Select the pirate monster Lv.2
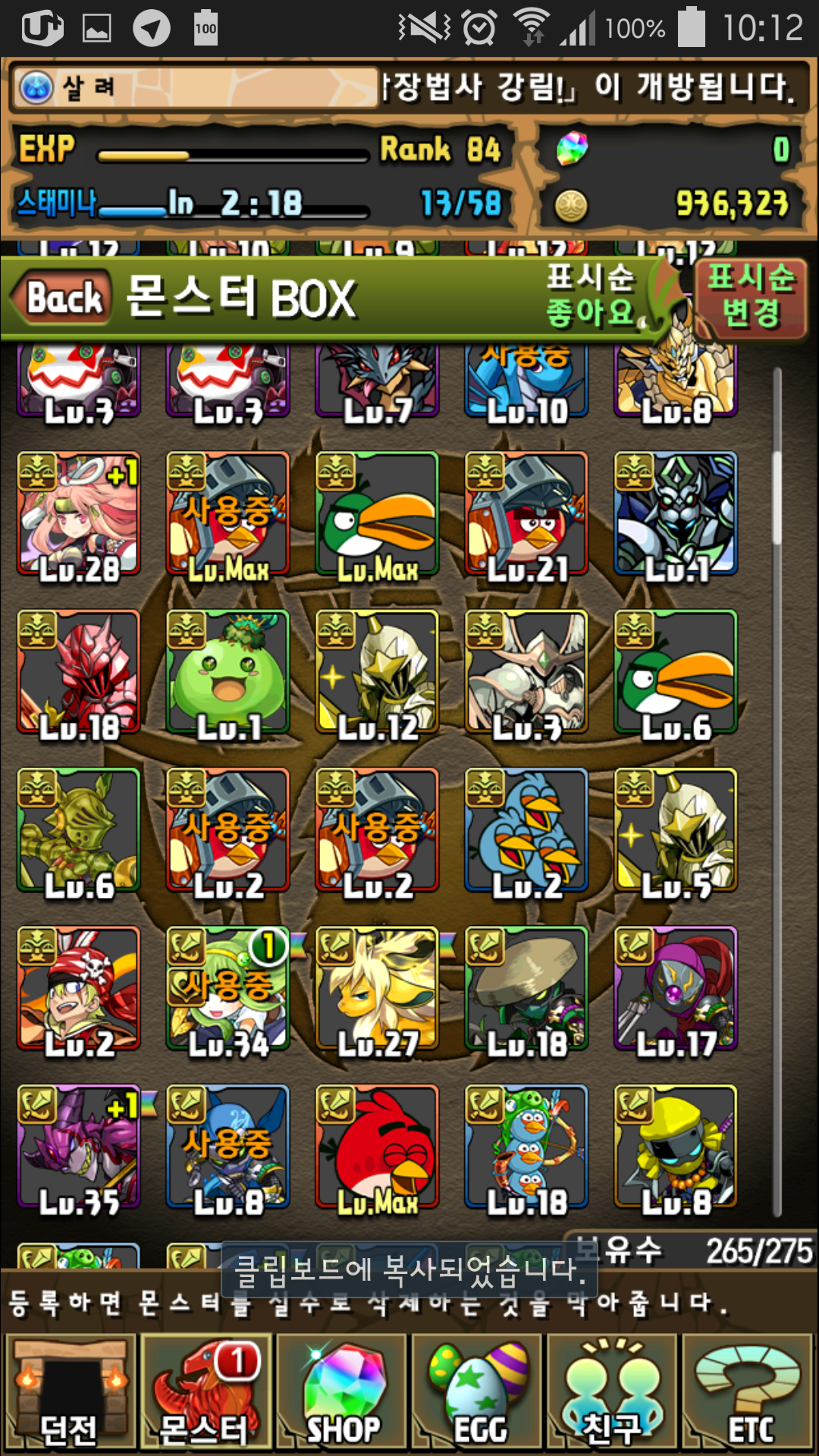Image resolution: width=819 pixels, height=1456 pixels. [x=78, y=988]
